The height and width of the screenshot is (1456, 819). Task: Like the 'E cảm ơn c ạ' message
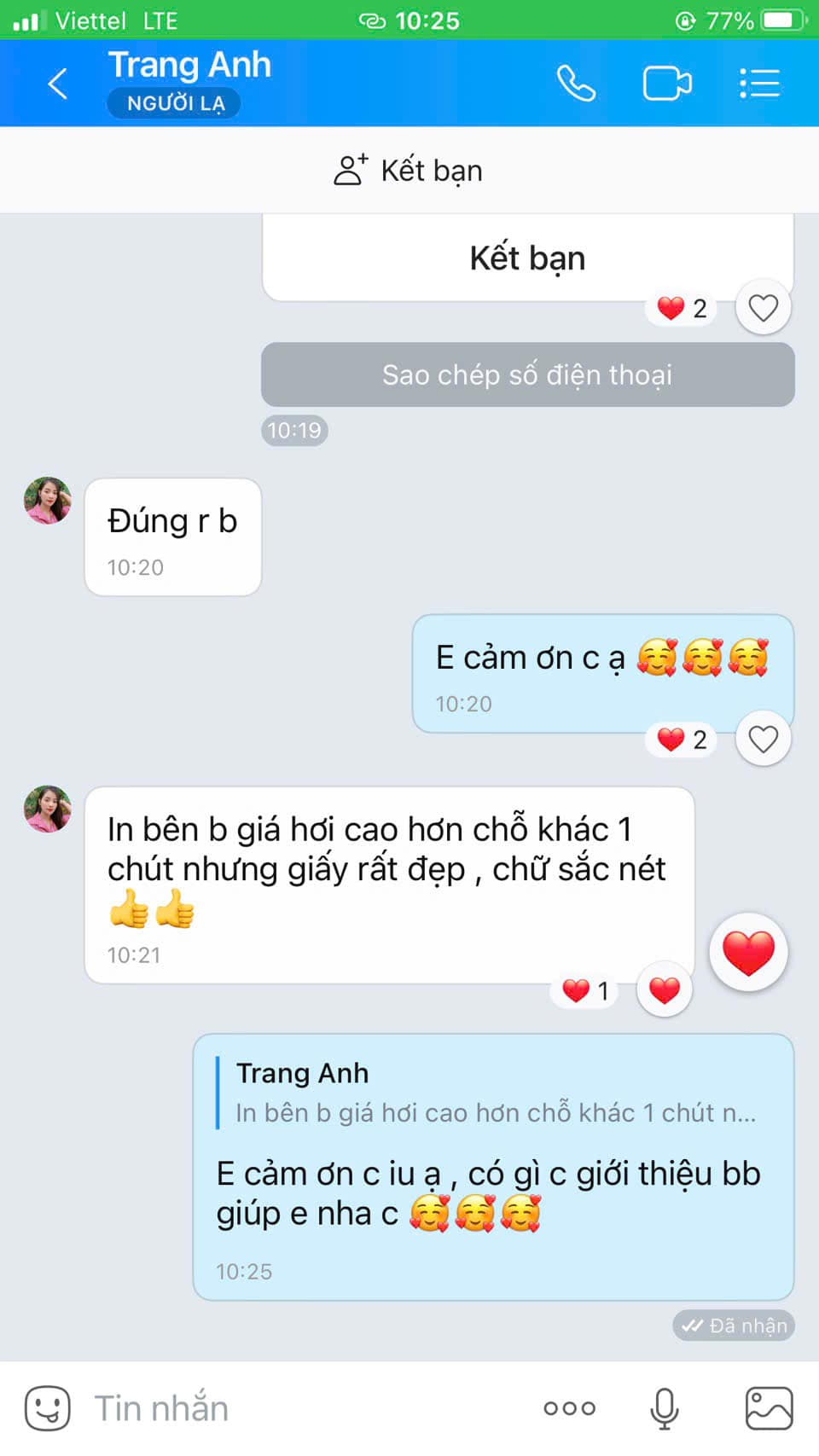click(x=764, y=739)
